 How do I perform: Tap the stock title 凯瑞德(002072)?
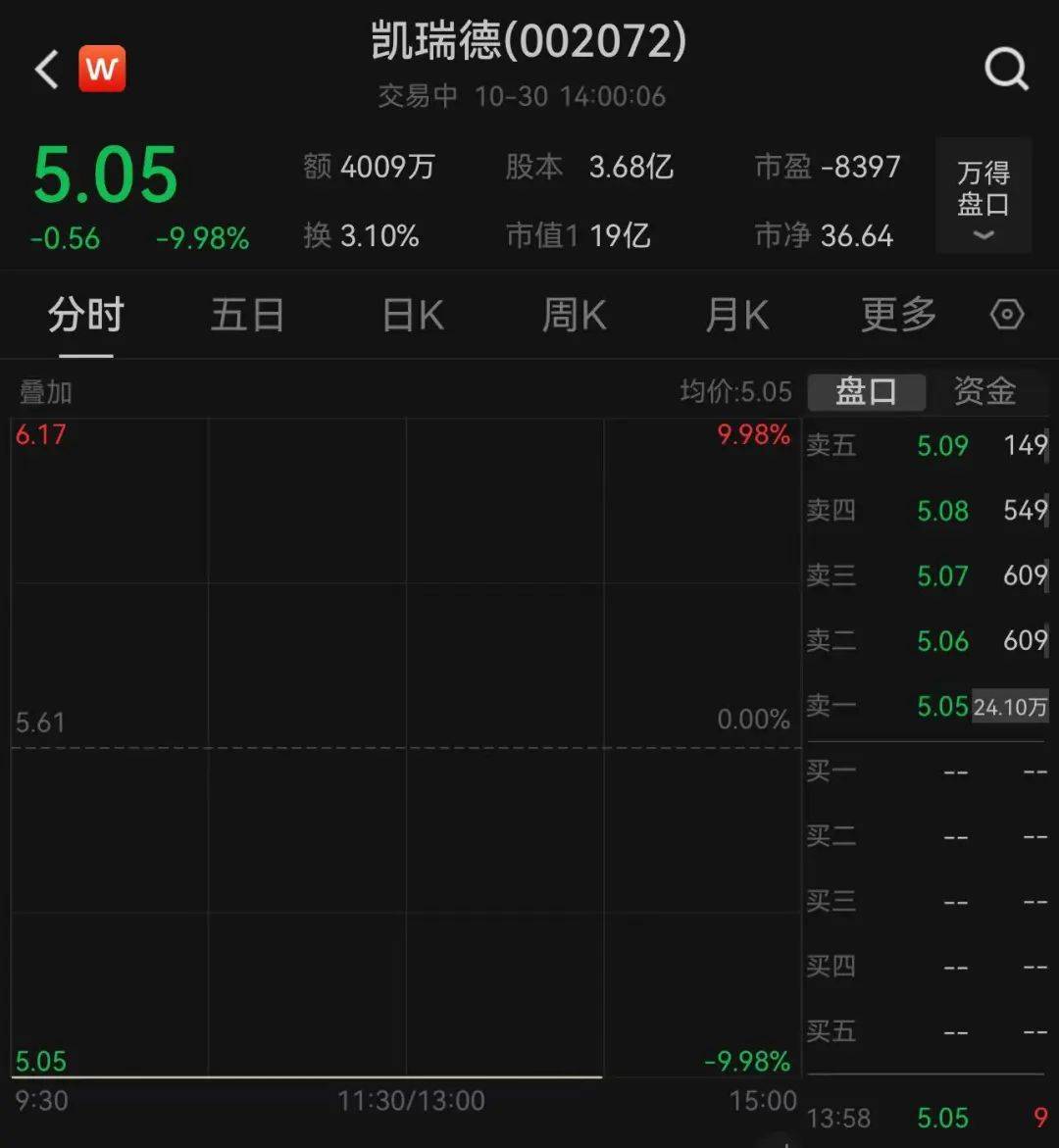(529, 42)
